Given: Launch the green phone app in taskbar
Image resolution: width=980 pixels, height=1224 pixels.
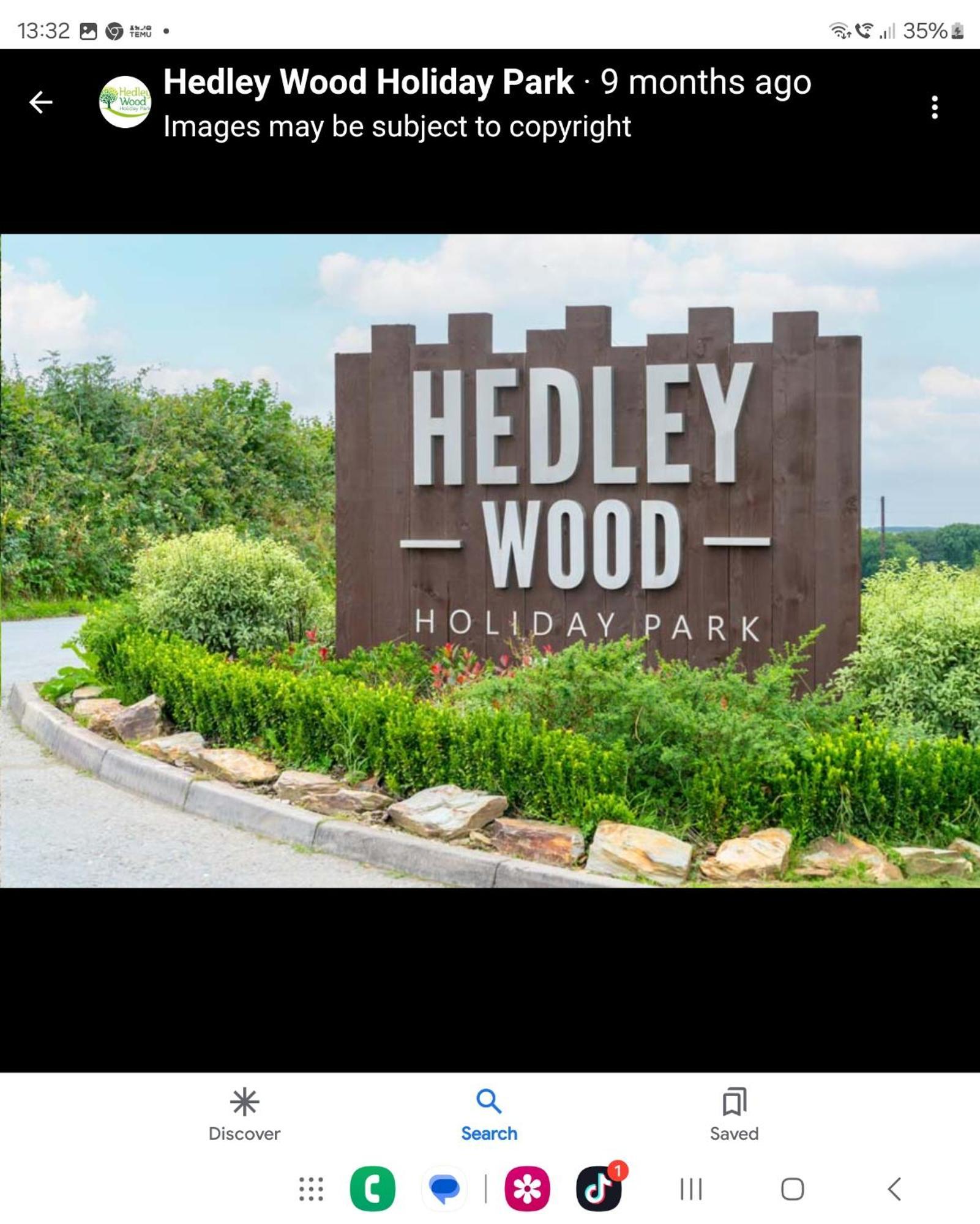Looking at the screenshot, I should tap(372, 1189).
